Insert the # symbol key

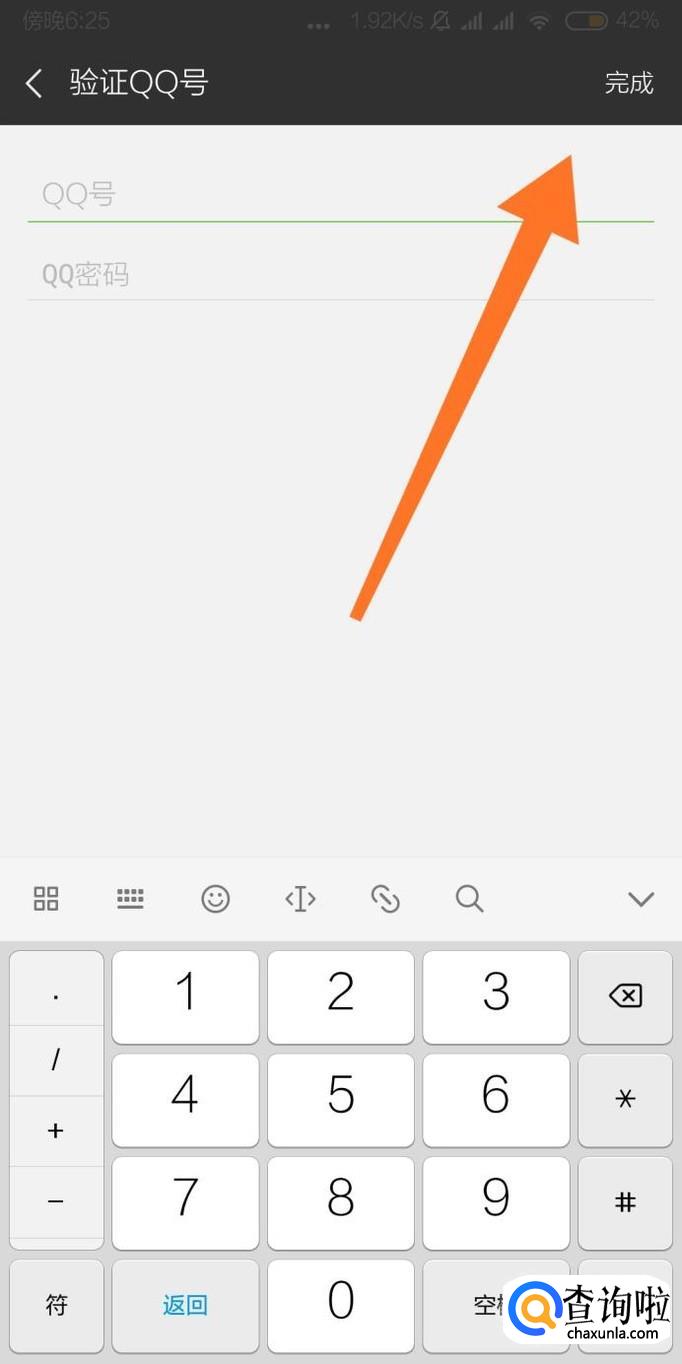(625, 1202)
